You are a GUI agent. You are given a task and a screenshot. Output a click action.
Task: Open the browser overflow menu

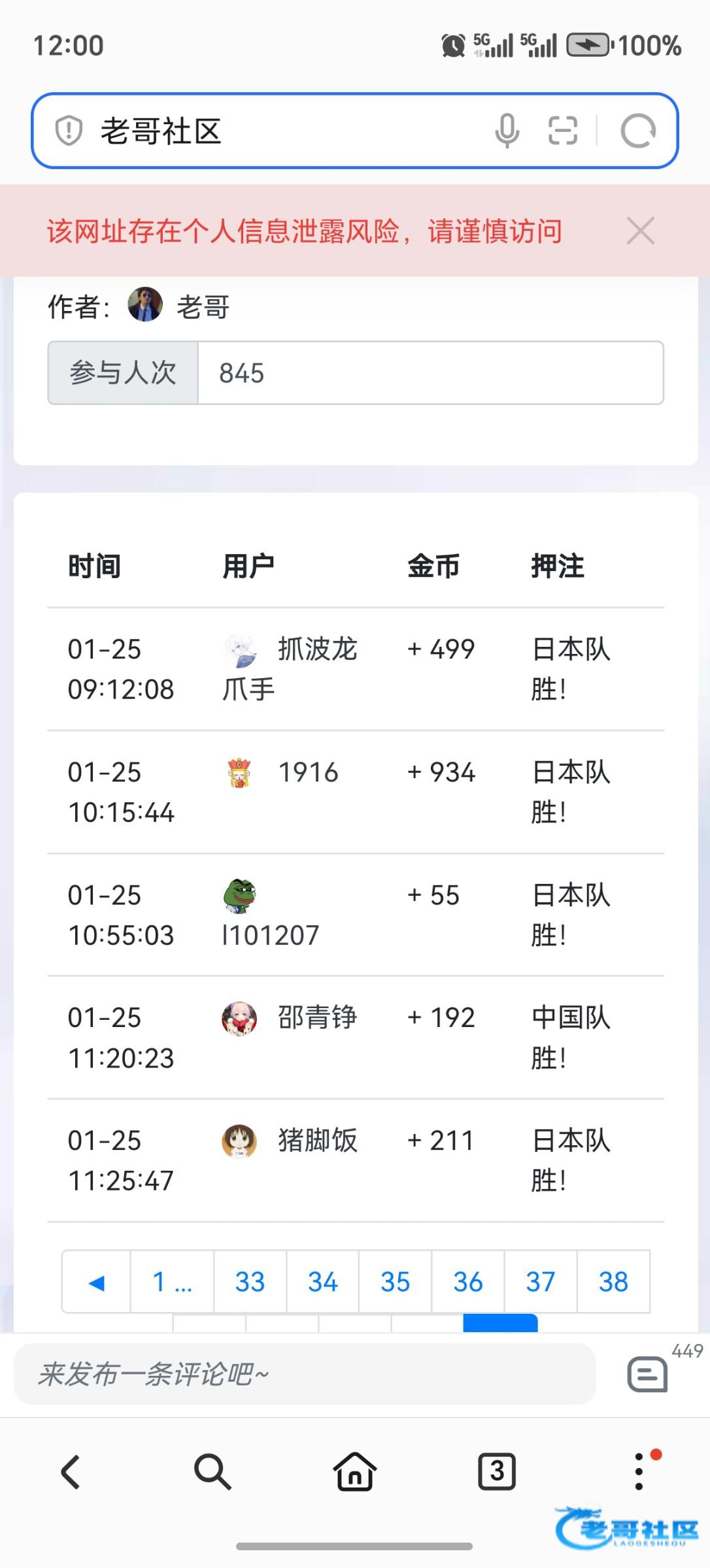pyautogui.click(x=639, y=1471)
